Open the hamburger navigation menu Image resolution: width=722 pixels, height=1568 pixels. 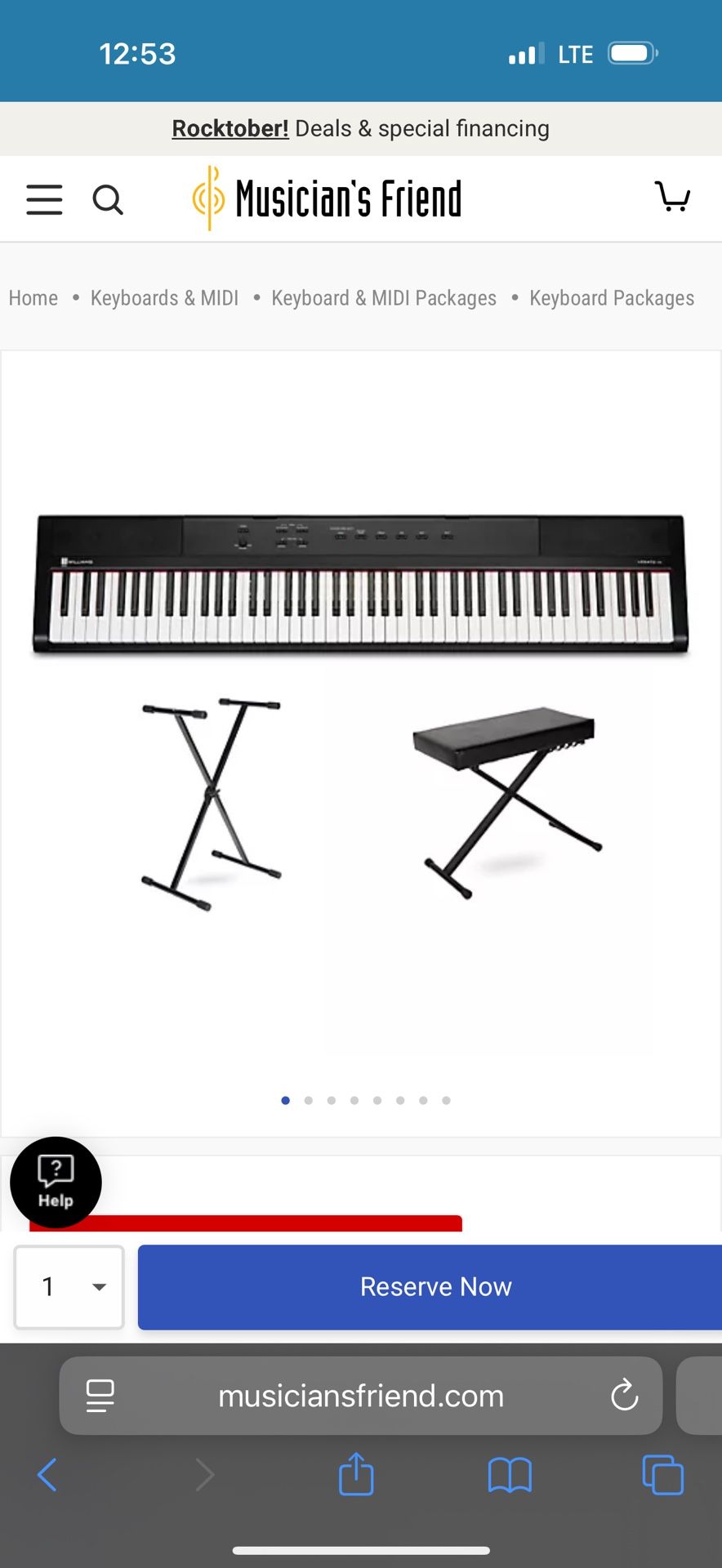[x=44, y=198]
